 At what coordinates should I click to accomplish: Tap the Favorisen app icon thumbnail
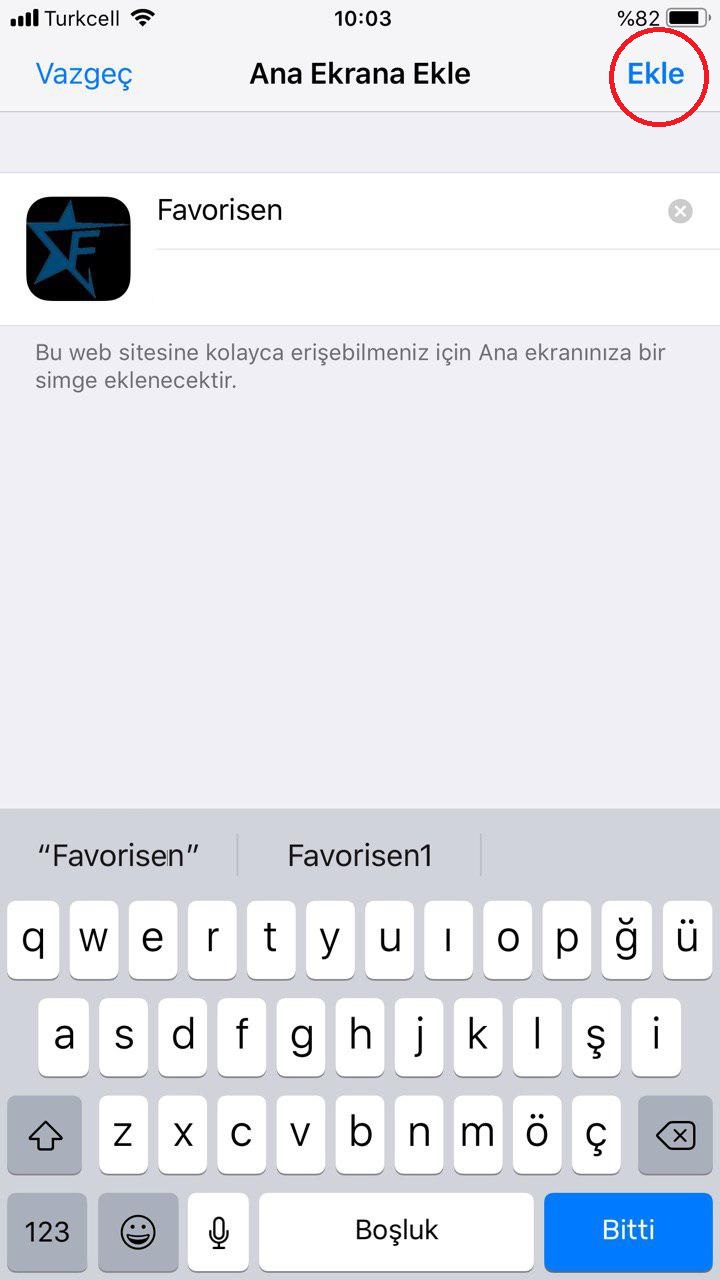point(78,248)
